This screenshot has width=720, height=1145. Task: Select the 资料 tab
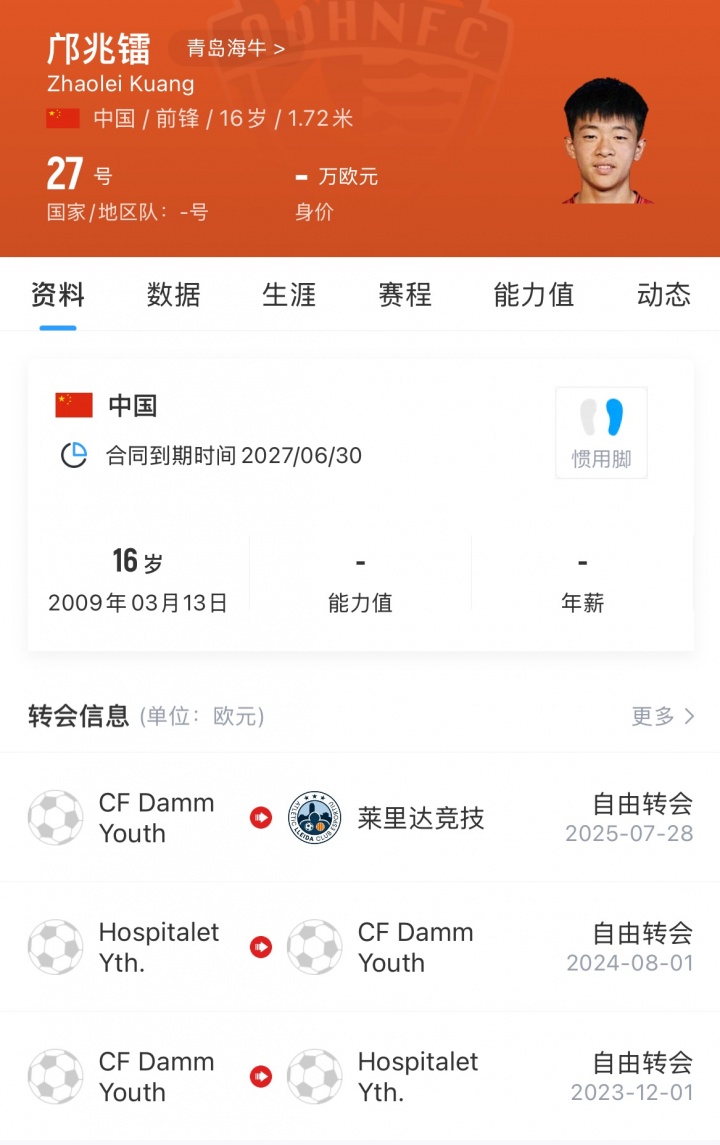(x=58, y=295)
